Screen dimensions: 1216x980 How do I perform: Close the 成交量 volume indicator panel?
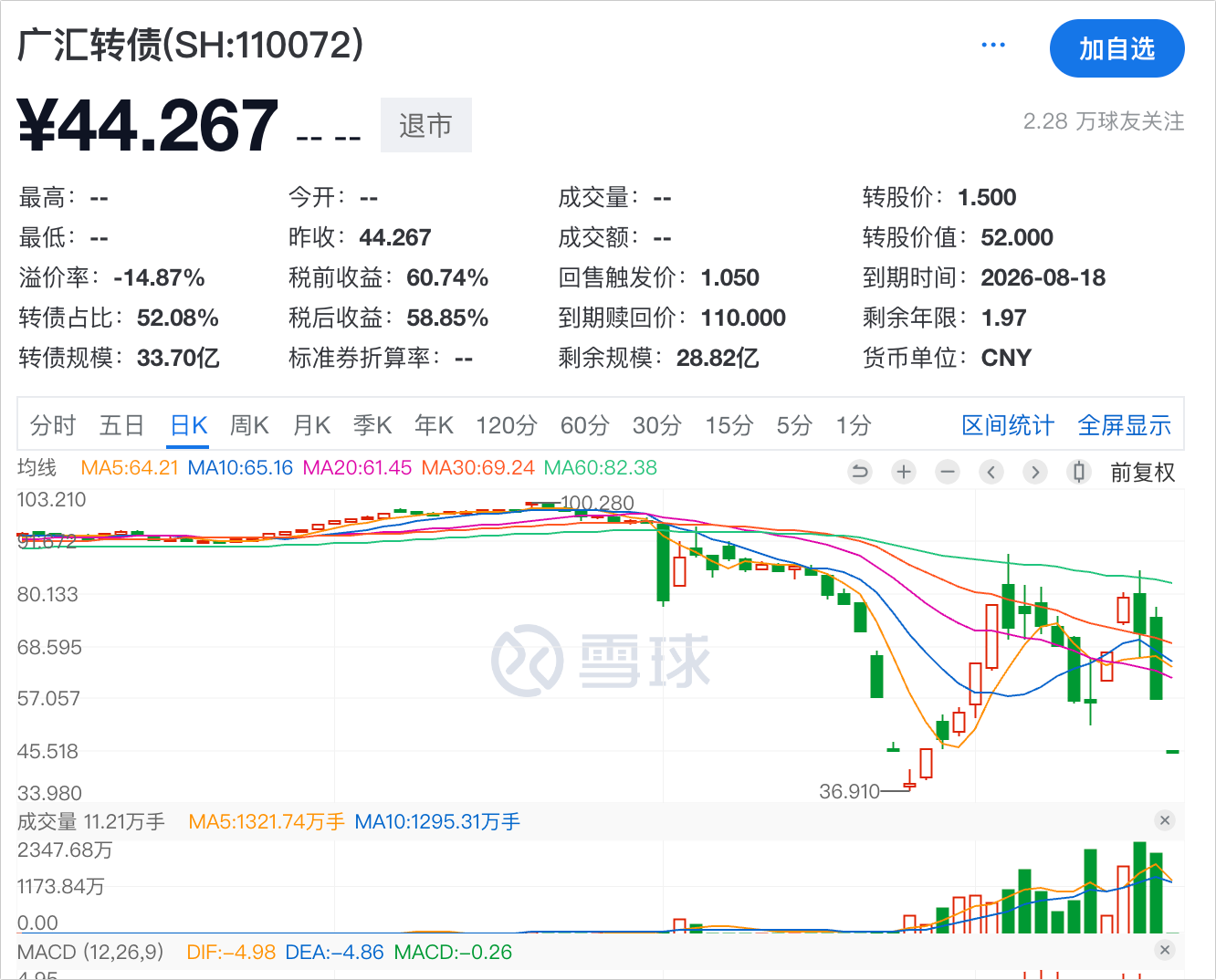click(1164, 820)
